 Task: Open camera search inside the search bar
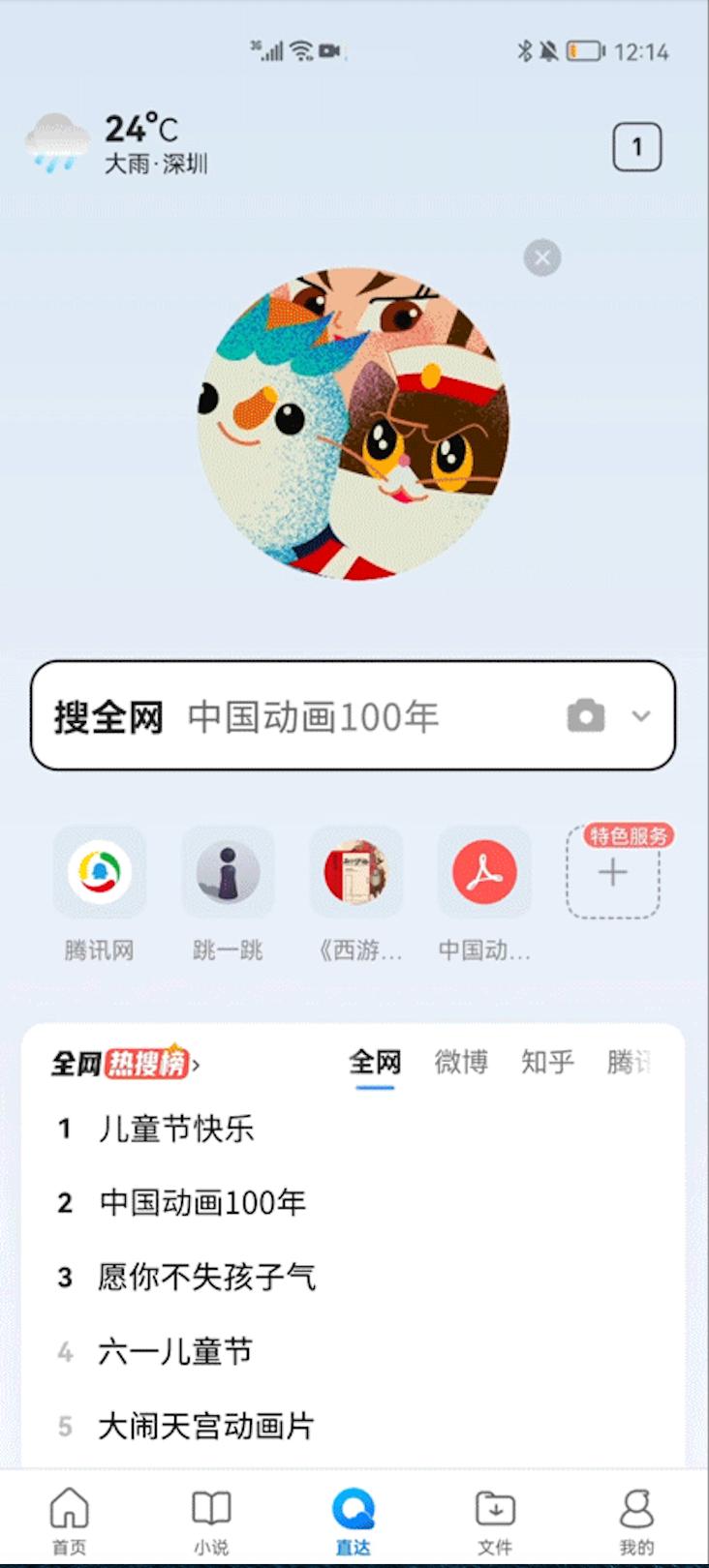pos(585,716)
